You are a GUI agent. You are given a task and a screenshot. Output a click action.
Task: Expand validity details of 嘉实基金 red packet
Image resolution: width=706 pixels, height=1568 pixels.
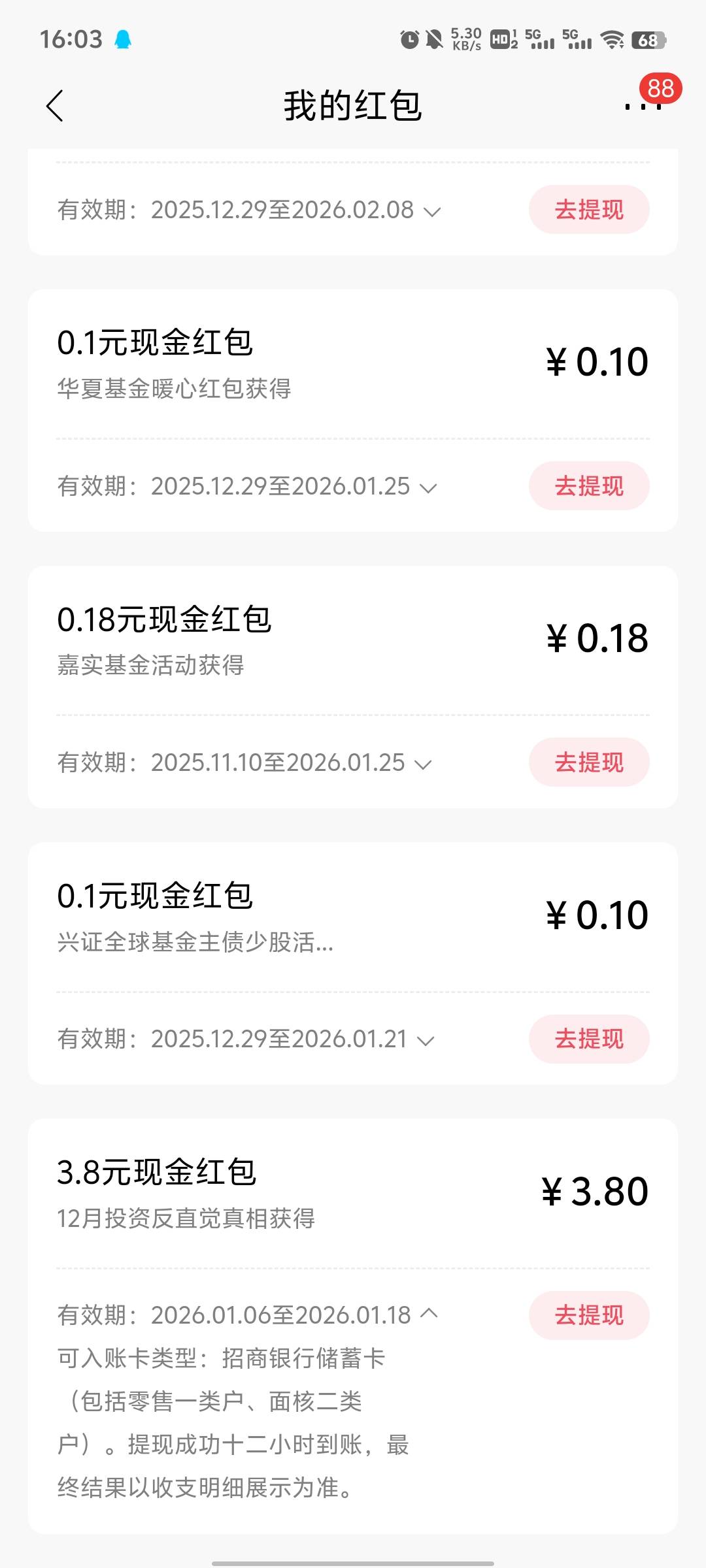click(x=424, y=764)
